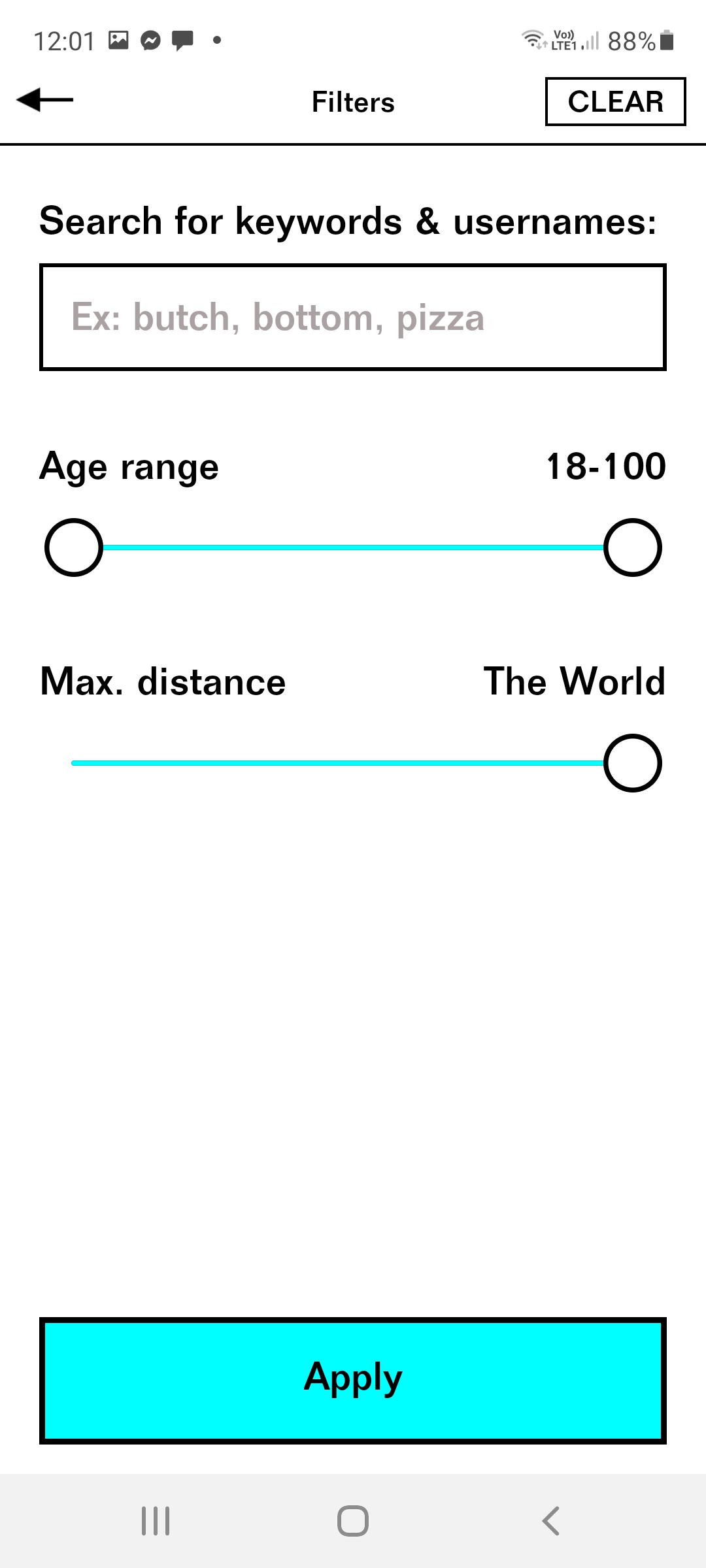Apply the selected filters
The width and height of the screenshot is (706, 1568).
tap(353, 1380)
